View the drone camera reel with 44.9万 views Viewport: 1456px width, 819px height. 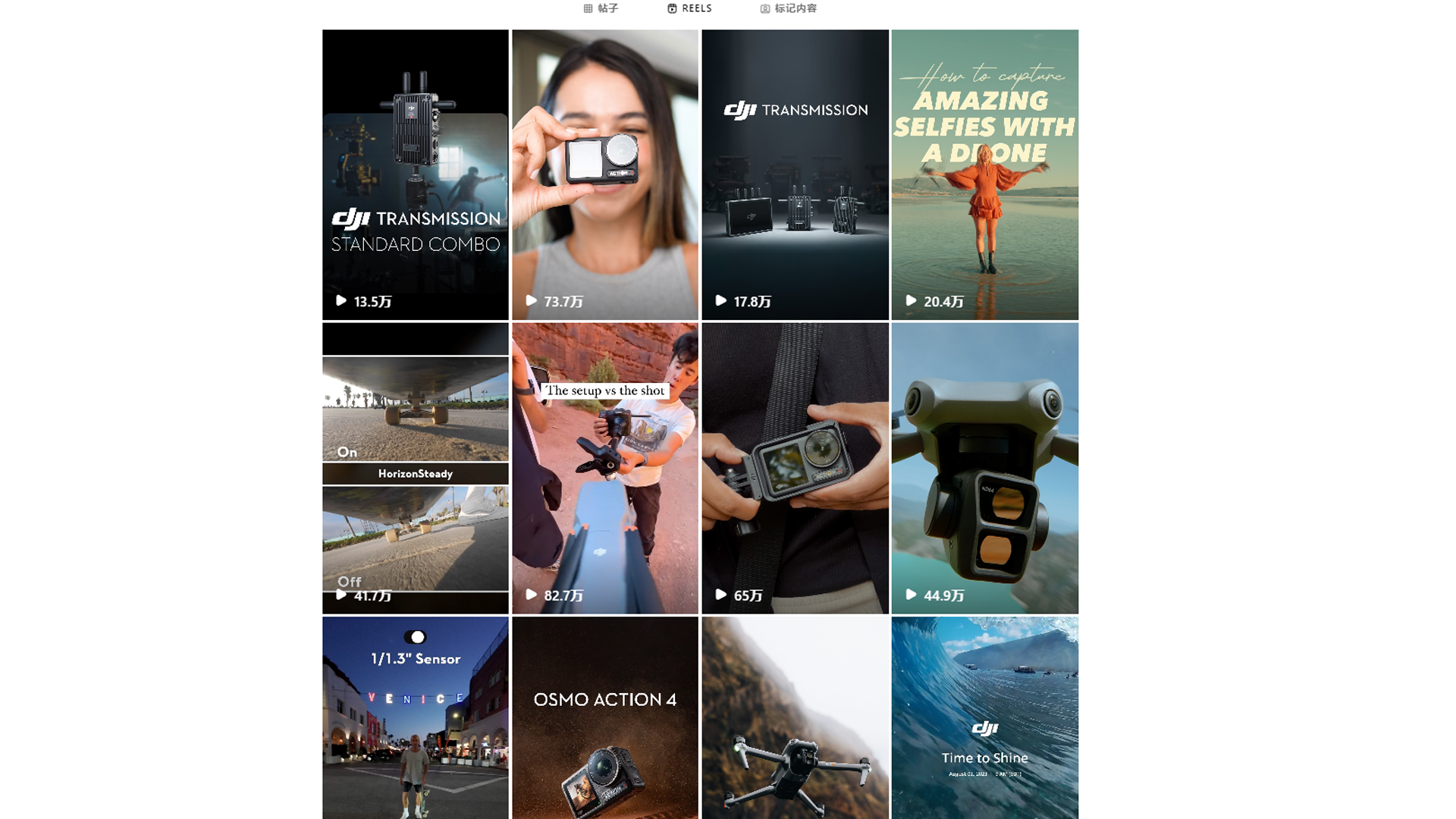pyautogui.click(x=984, y=468)
